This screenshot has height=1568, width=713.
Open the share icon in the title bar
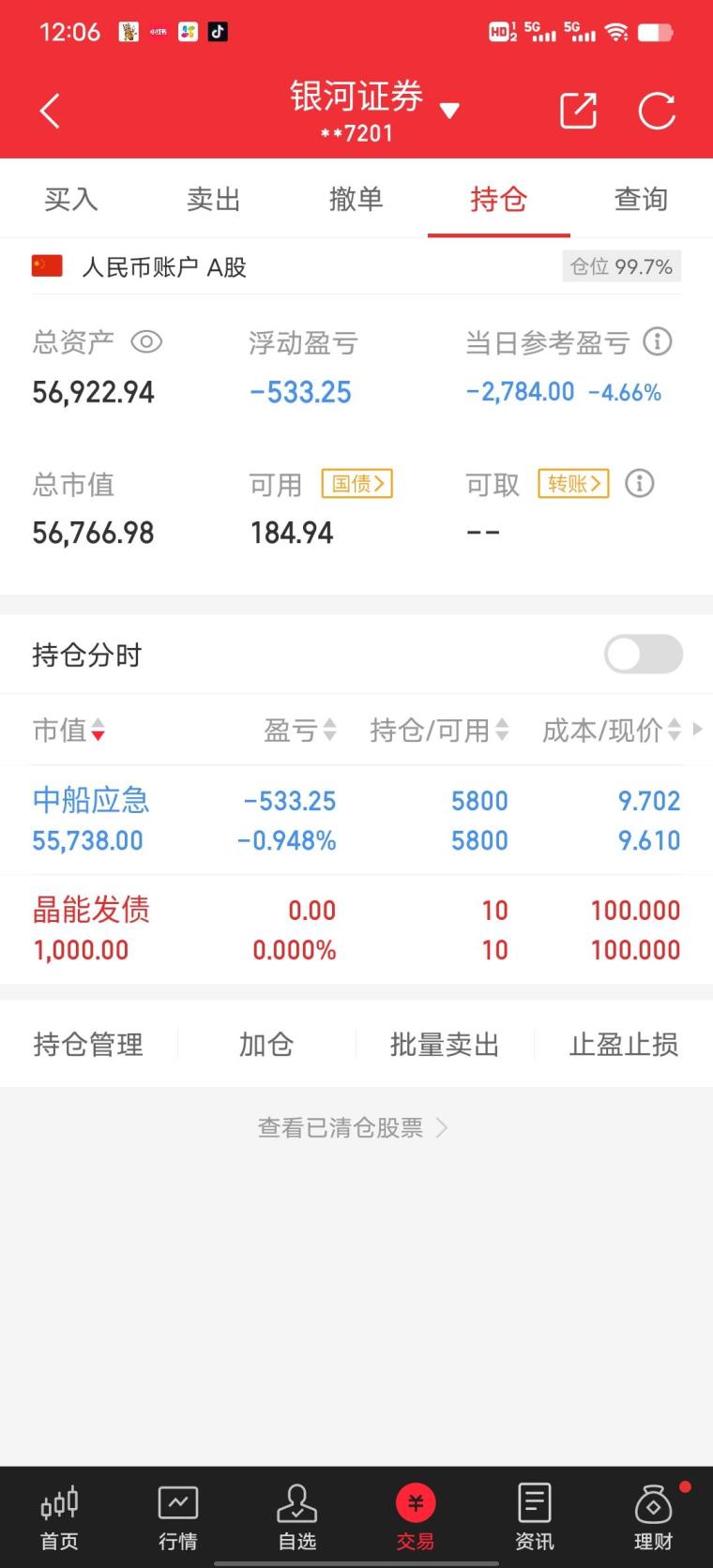click(578, 110)
